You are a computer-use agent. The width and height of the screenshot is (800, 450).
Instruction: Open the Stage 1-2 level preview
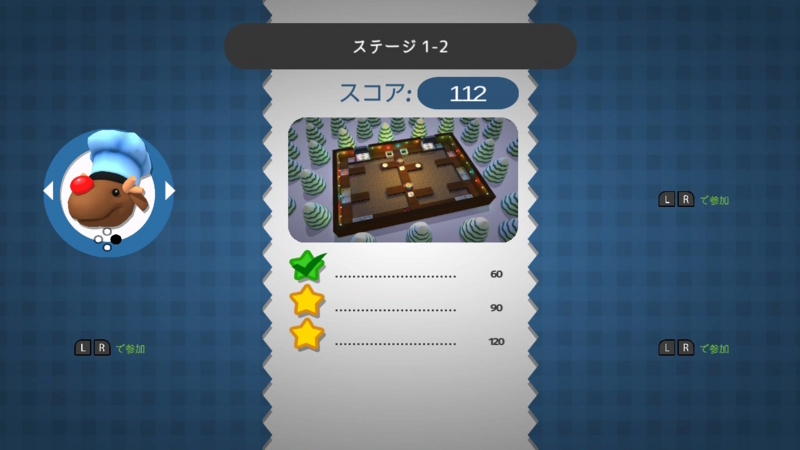pyautogui.click(x=403, y=180)
